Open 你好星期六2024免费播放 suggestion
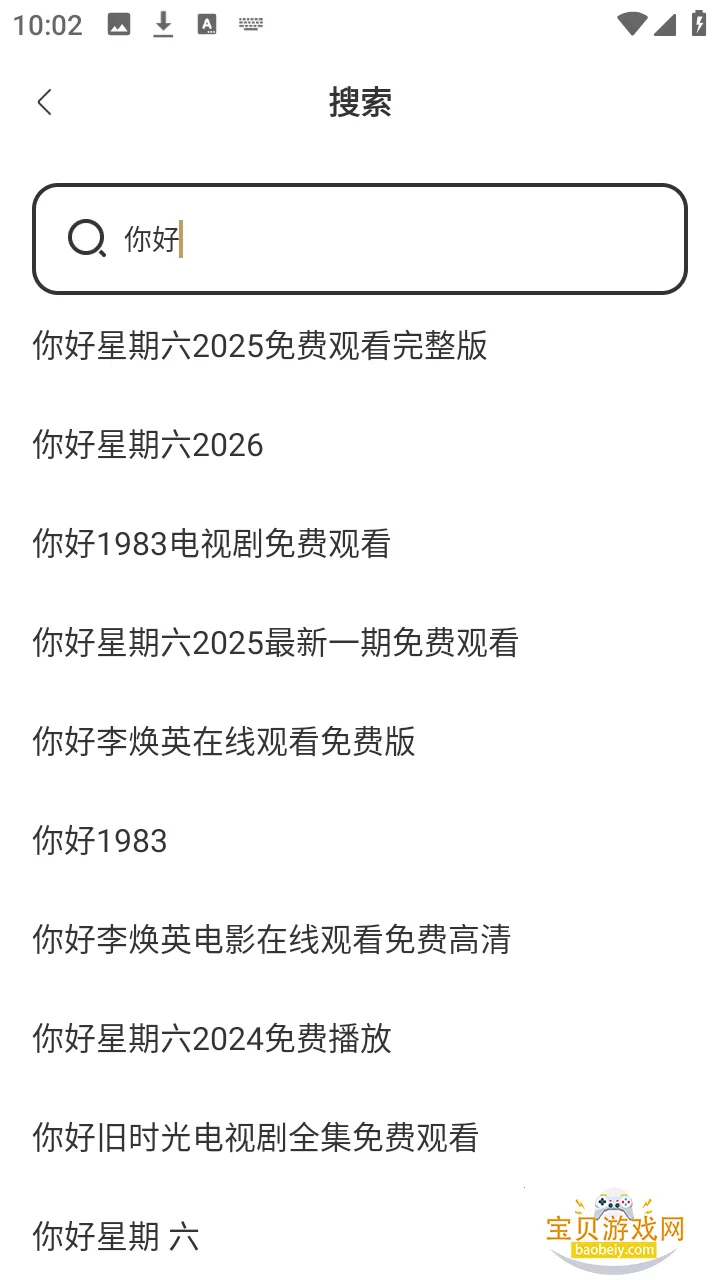Viewport: 720px width, 1280px height. tap(210, 1039)
